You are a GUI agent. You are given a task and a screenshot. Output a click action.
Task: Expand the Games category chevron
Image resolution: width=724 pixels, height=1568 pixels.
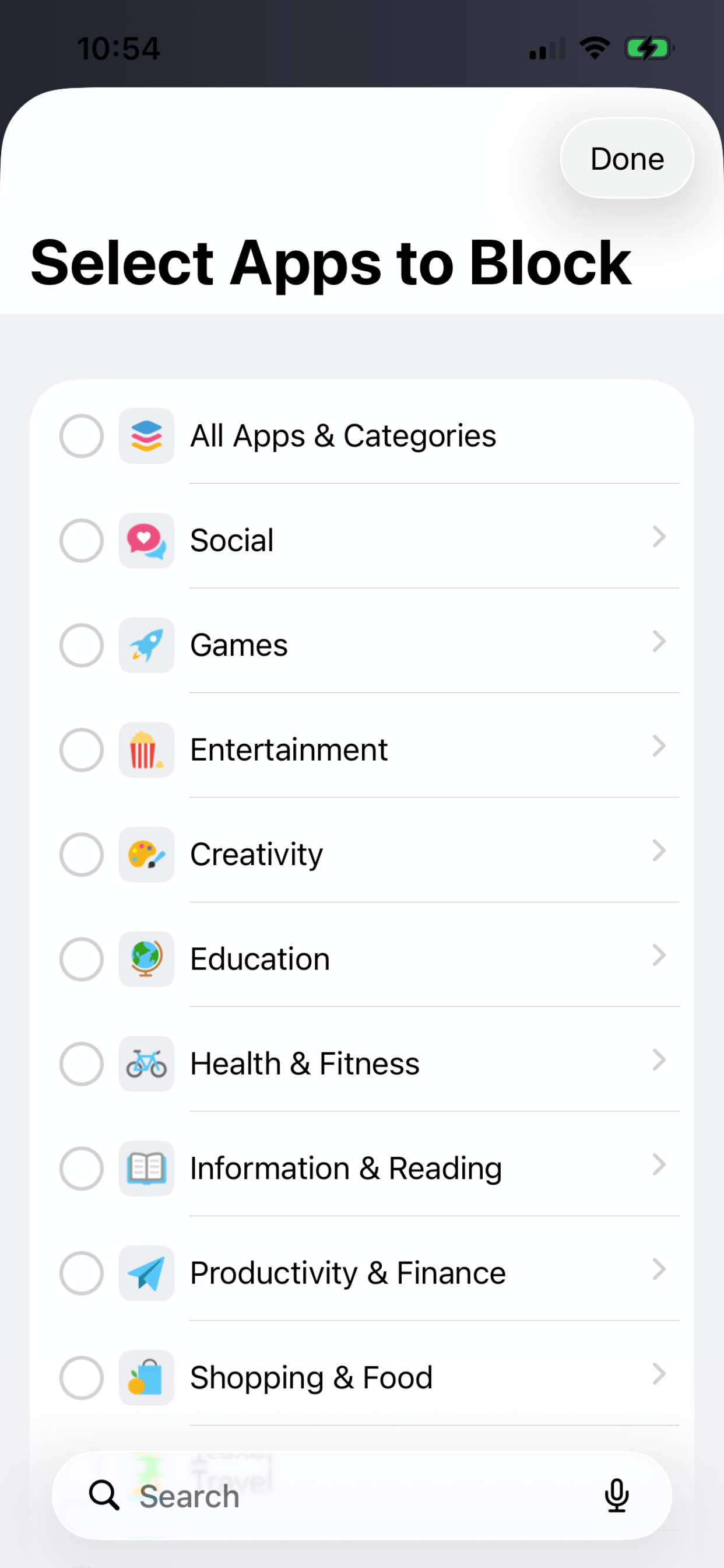(659, 642)
